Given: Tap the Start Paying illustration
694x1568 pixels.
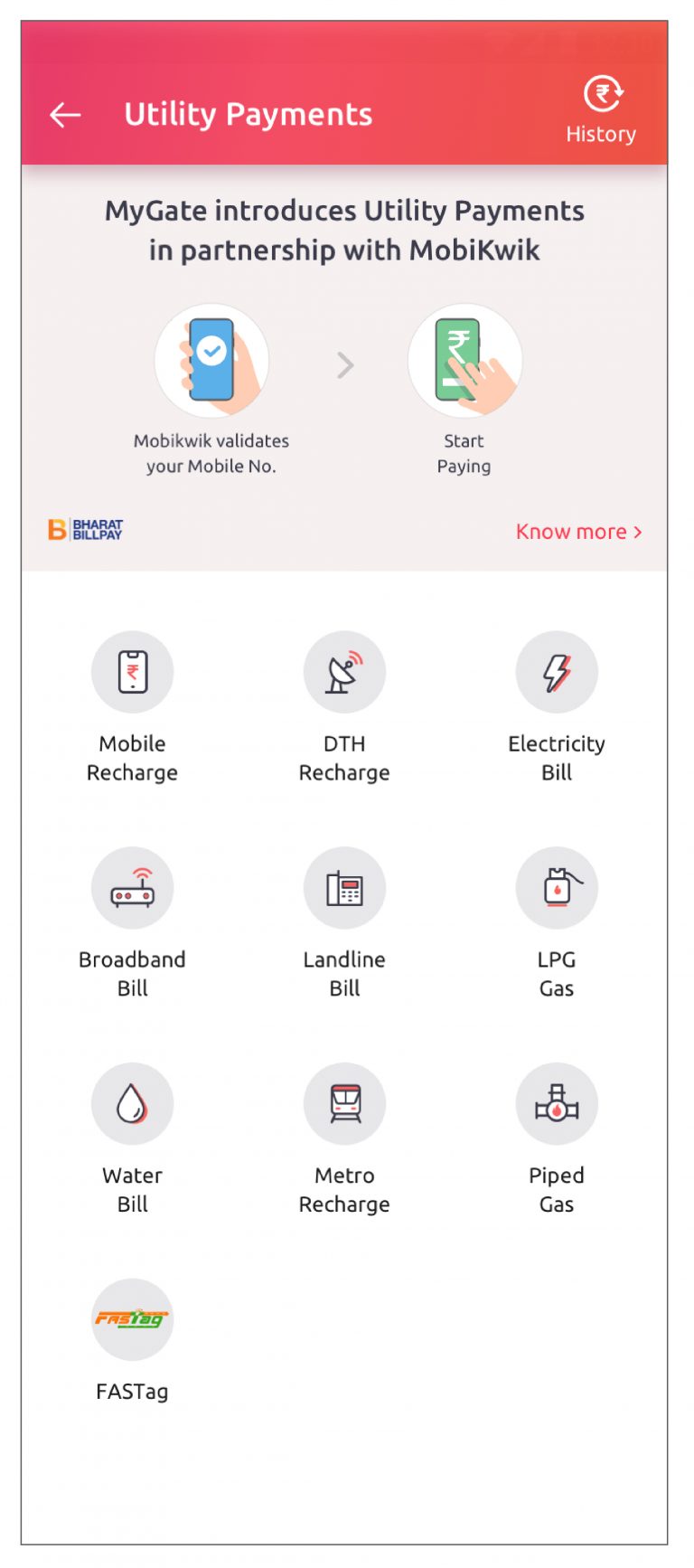Looking at the screenshot, I should pos(464,360).
